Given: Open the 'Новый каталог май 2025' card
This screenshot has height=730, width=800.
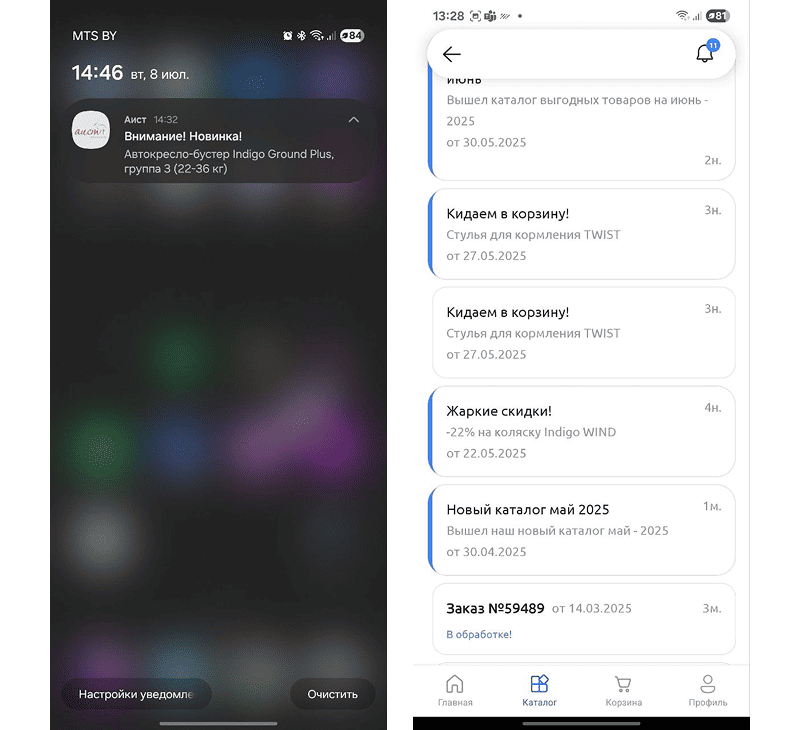Looking at the screenshot, I should pyautogui.click(x=581, y=530).
